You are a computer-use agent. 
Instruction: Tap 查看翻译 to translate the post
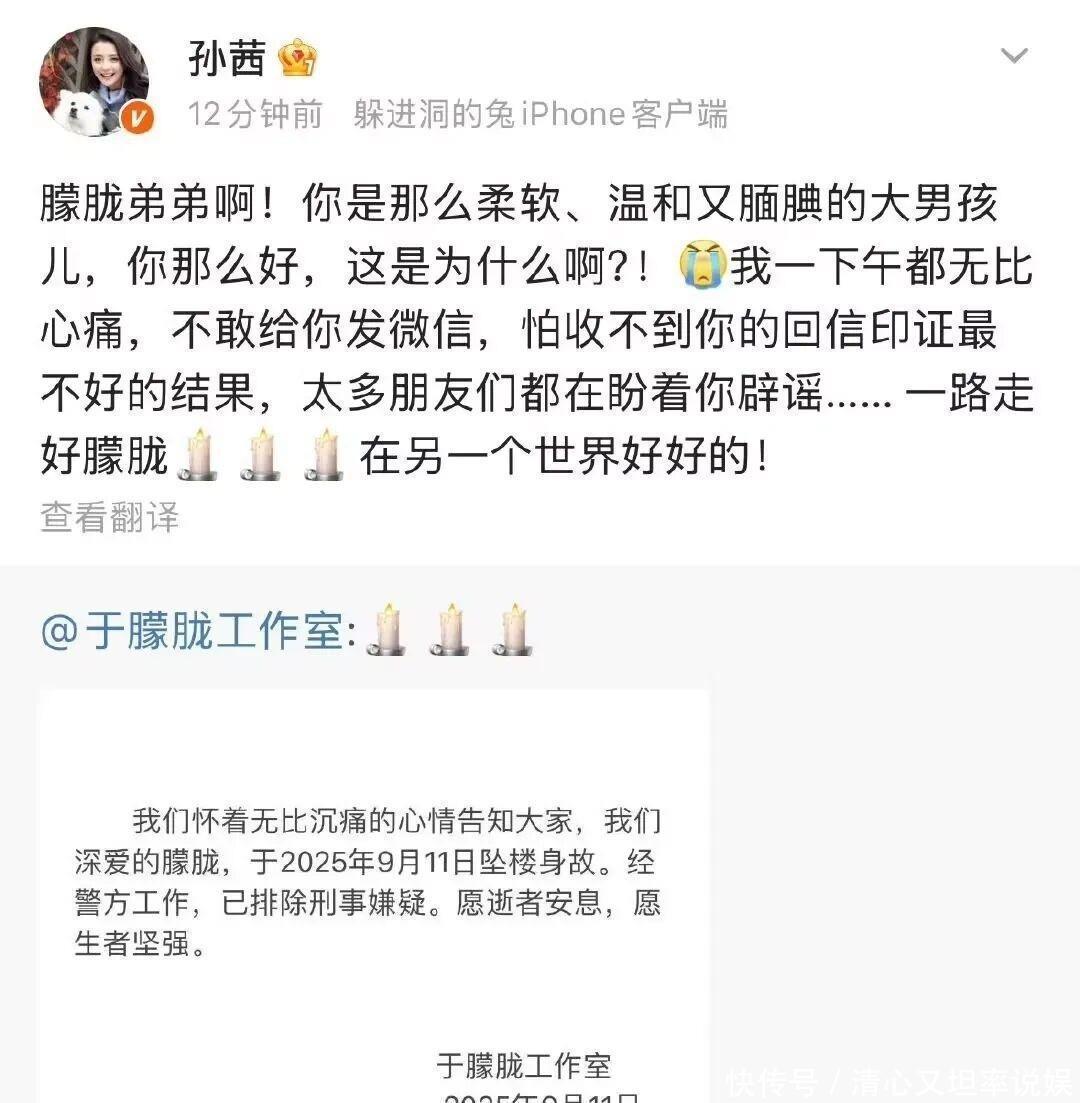click(x=110, y=517)
